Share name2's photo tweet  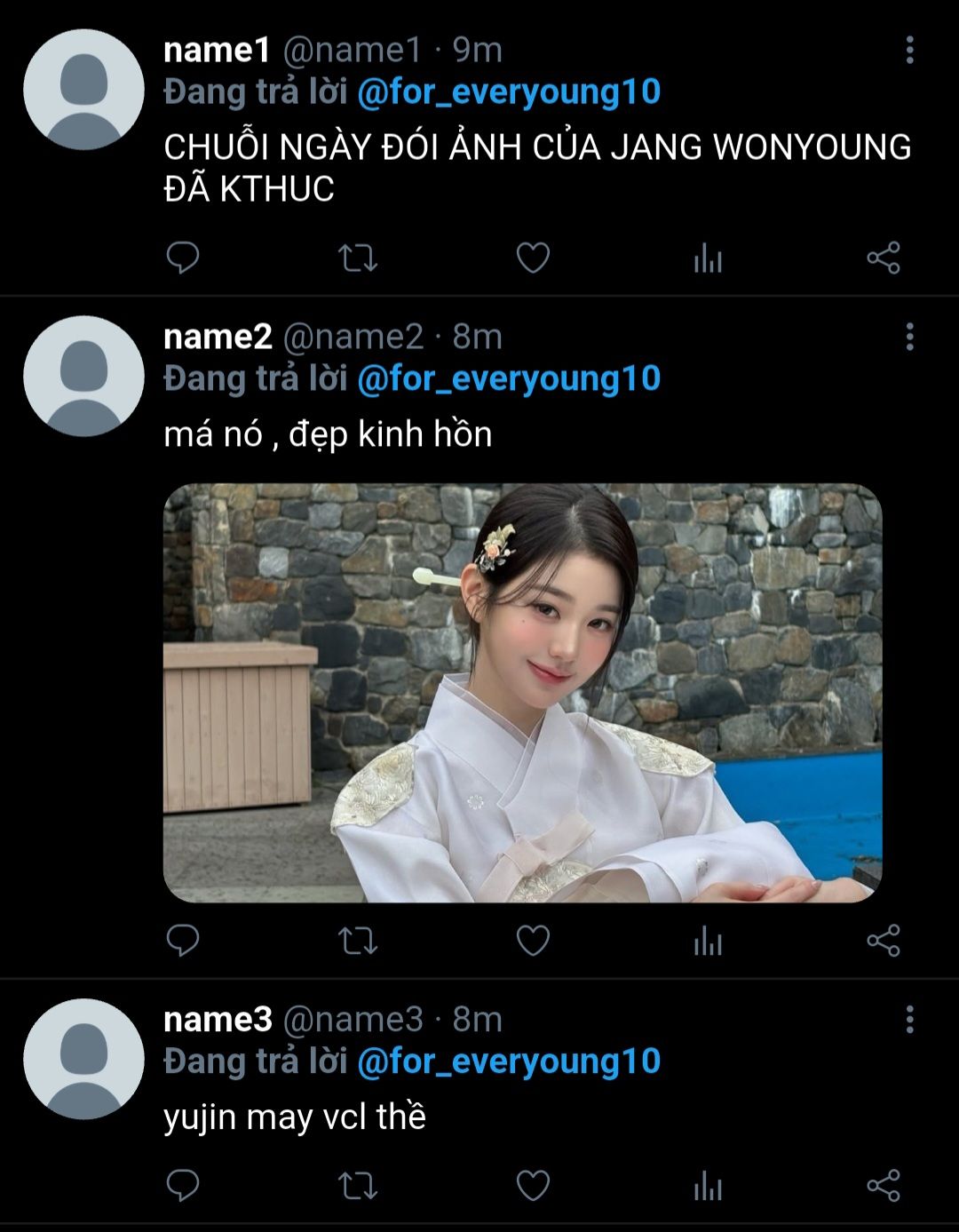(x=883, y=940)
